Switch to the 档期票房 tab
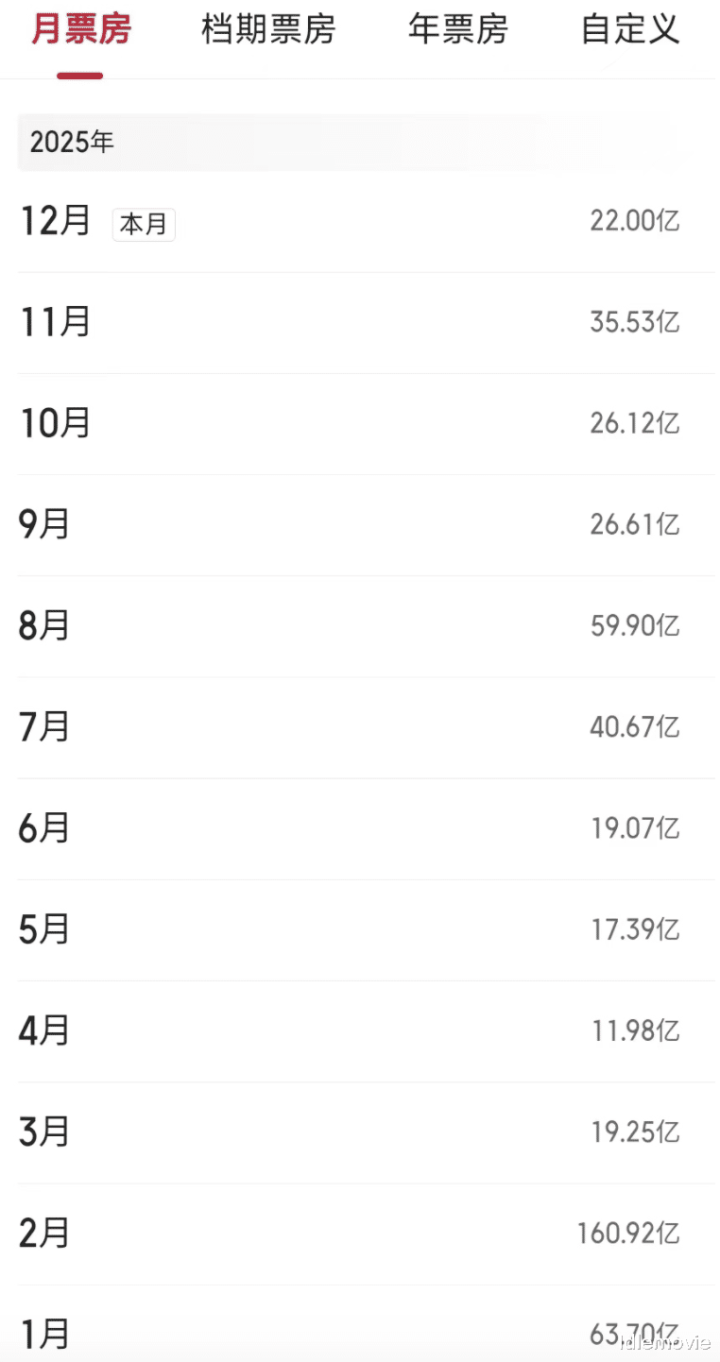The height and width of the screenshot is (1362, 720). click(x=268, y=30)
